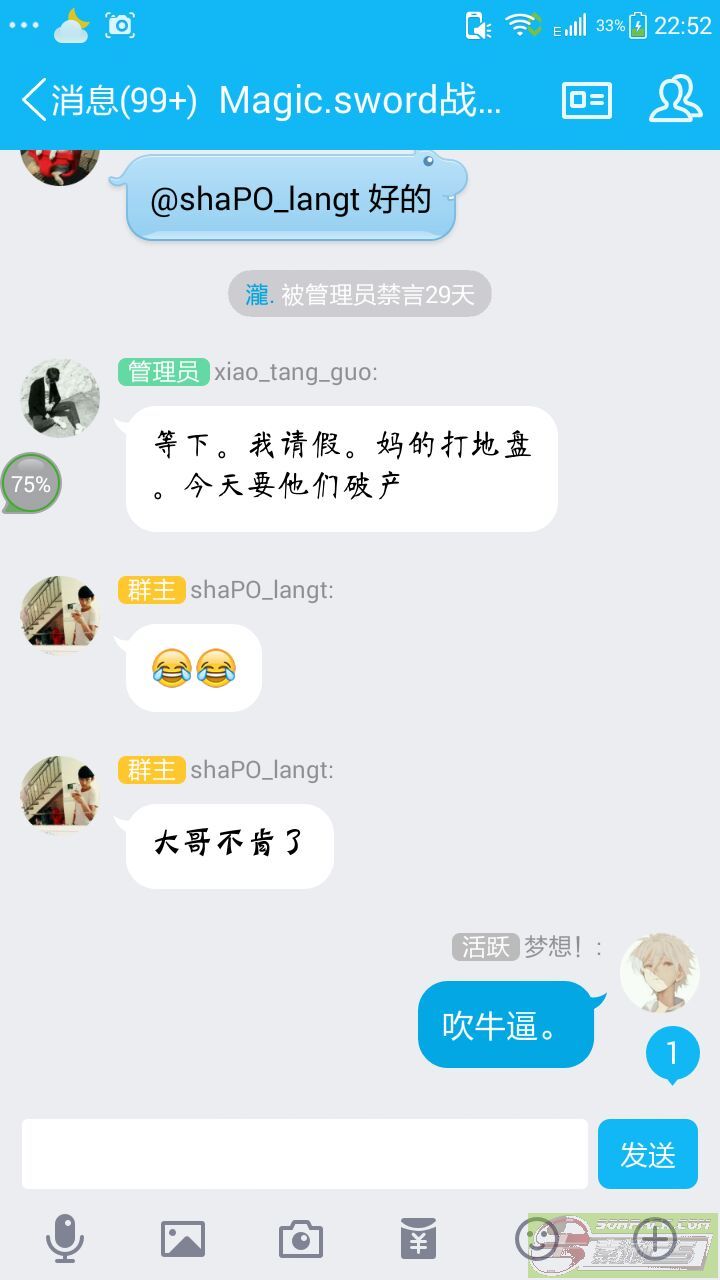Open shaPO_langt's avatar beside the emoji message
Screen dimensions: 720x1280
point(60,615)
